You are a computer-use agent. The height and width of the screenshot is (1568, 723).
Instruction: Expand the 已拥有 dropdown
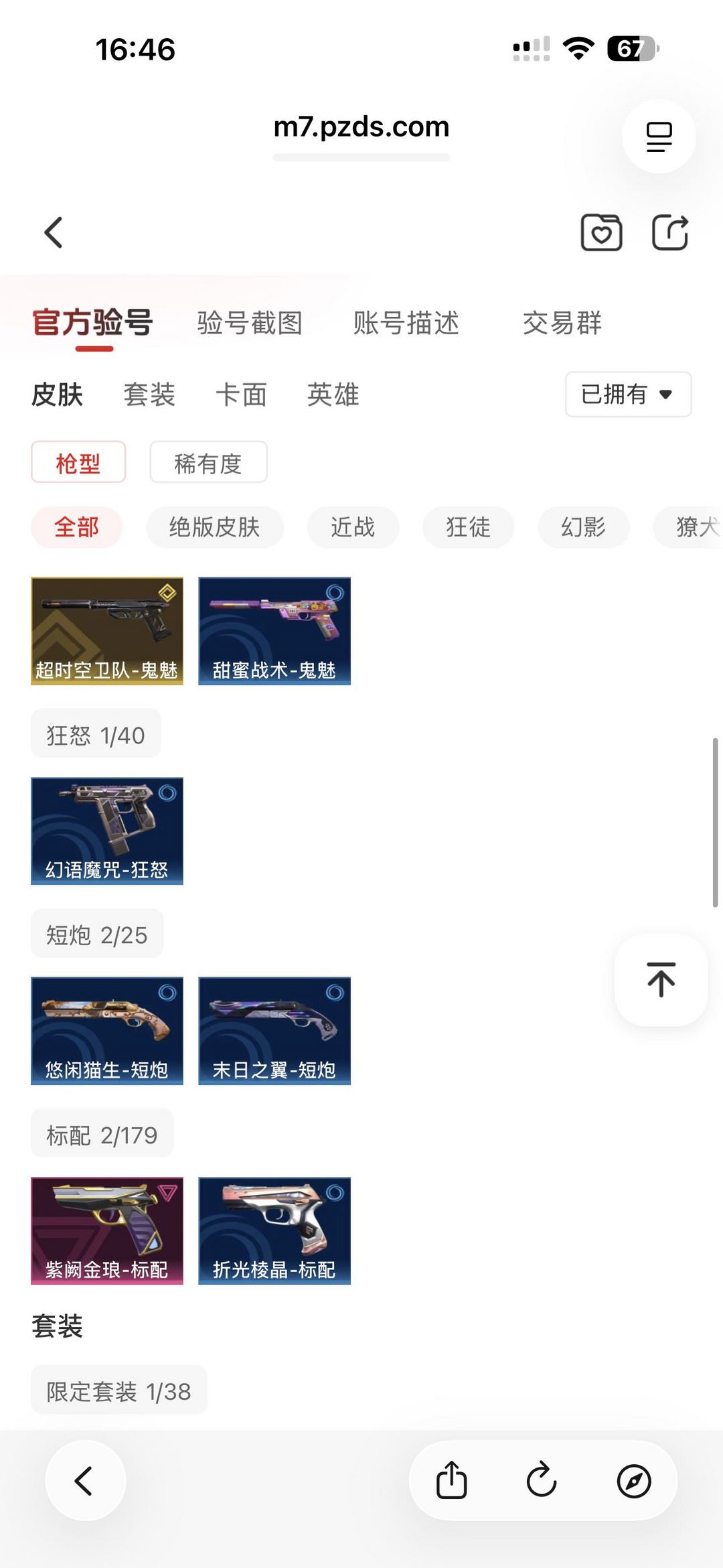click(x=628, y=395)
